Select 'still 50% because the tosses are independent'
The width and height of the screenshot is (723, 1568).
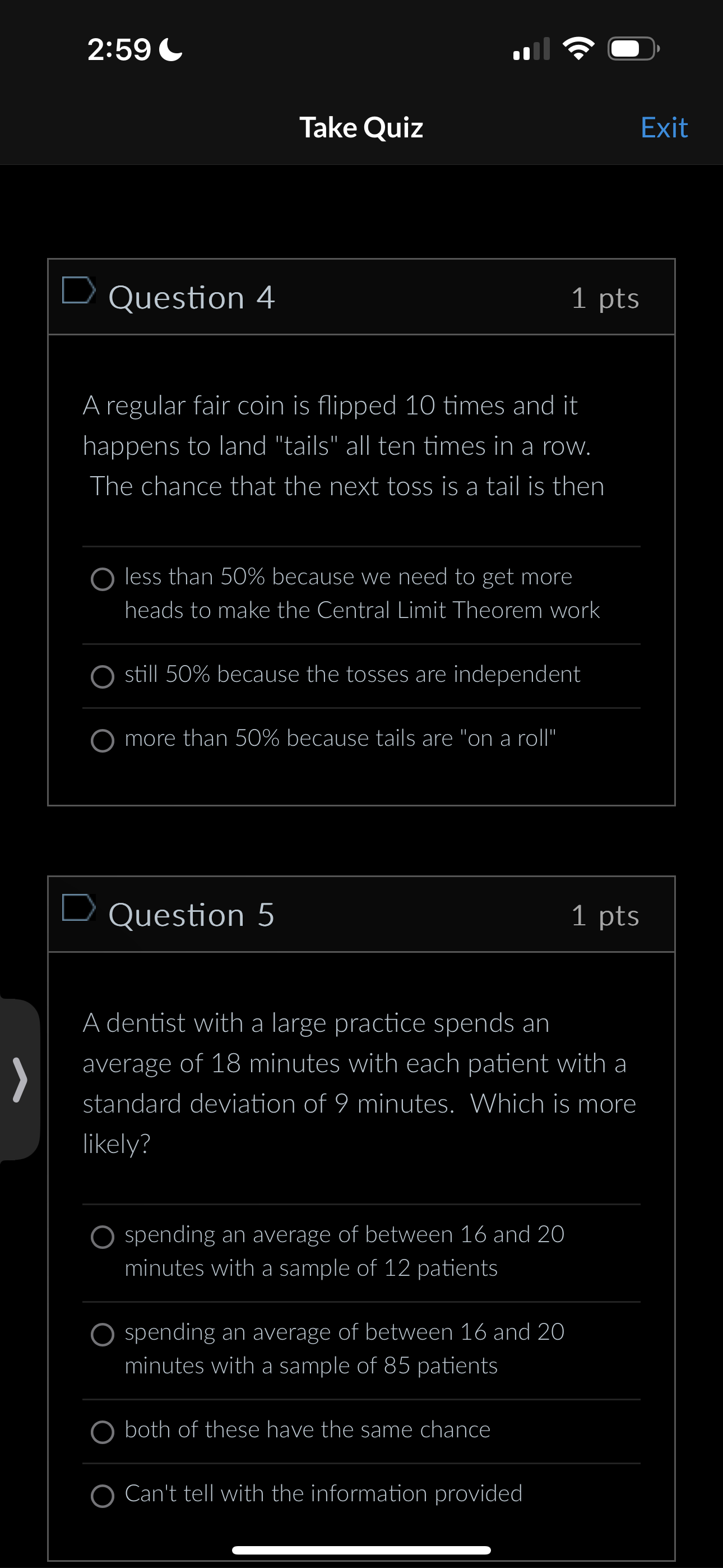pyautogui.click(x=104, y=676)
